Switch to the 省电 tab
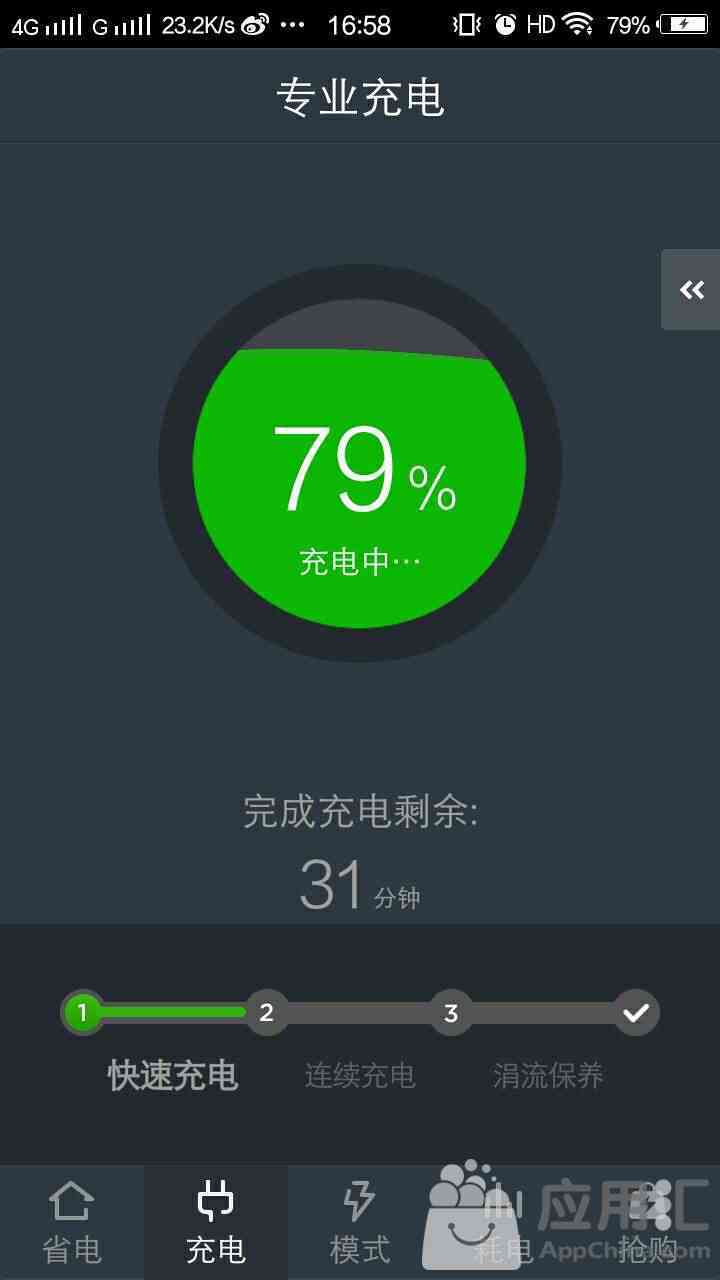 click(x=72, y=1222)
